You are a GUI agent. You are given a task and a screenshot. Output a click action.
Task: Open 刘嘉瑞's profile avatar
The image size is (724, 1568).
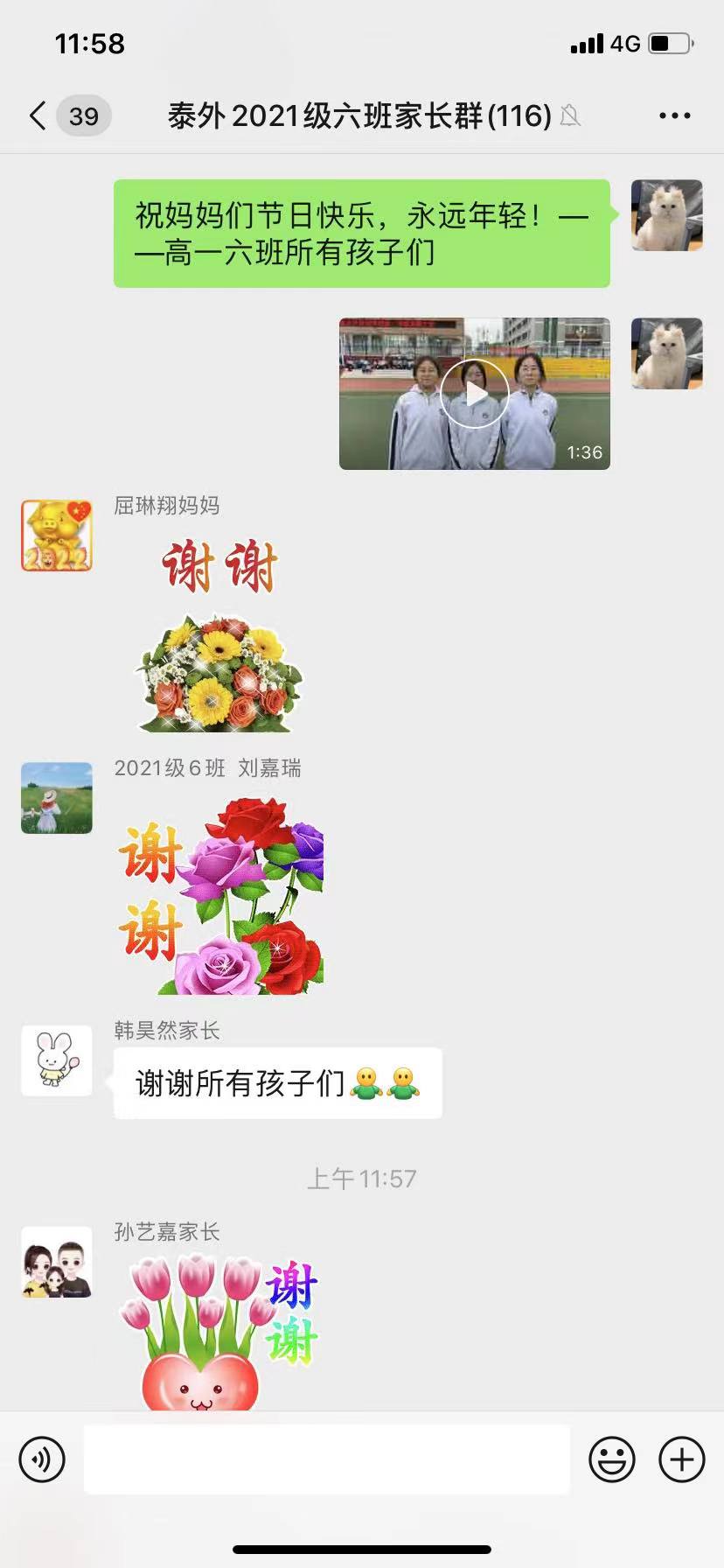coord(57,798)
